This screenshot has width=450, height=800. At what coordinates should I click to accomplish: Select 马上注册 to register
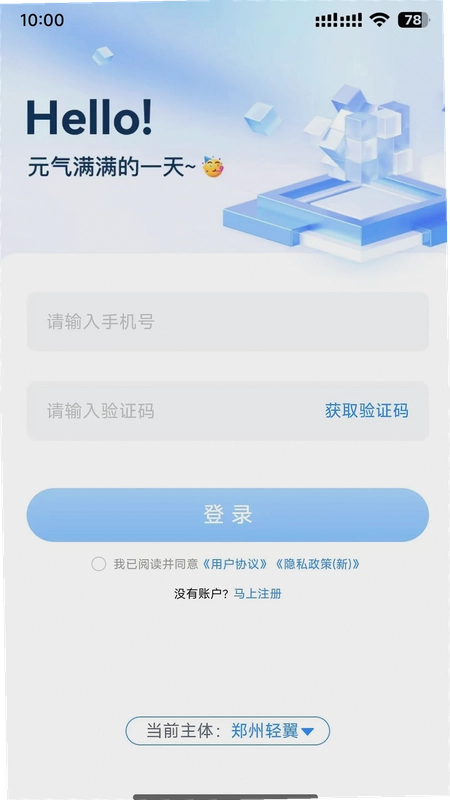click(257, 594)
